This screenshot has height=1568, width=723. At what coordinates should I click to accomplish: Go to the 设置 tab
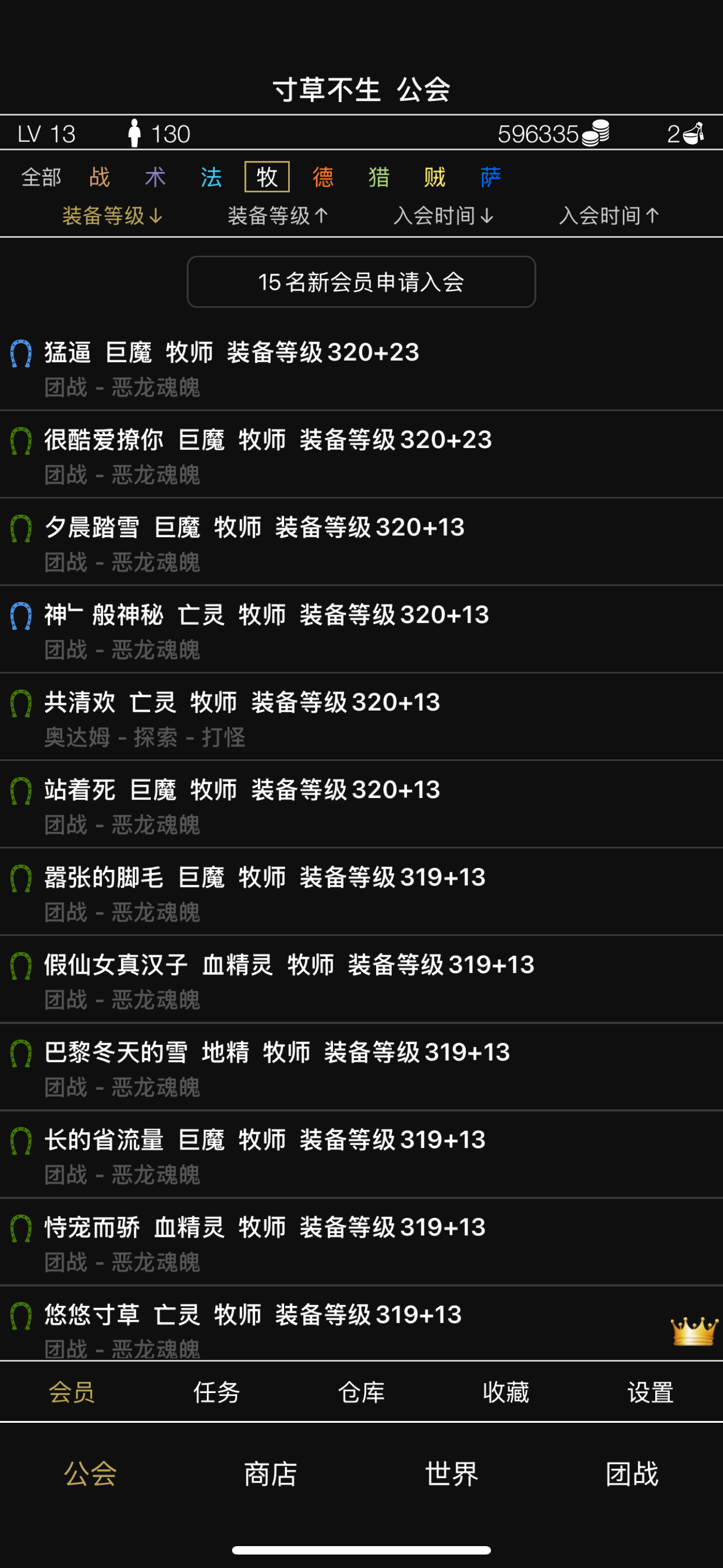[x=651, y=1392]
